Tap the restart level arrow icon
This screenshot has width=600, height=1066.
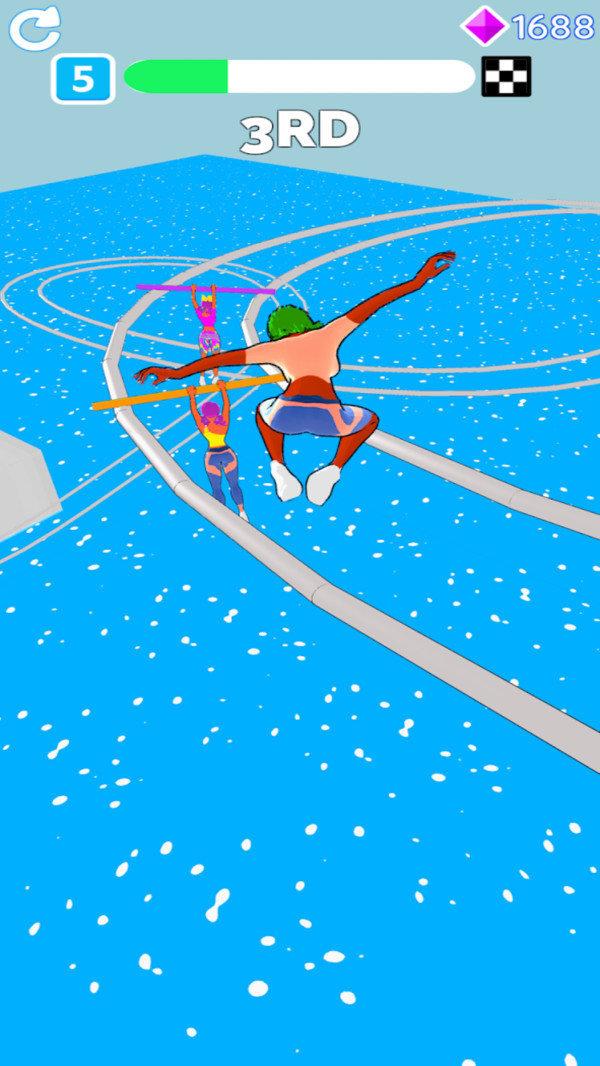(35, 27)
